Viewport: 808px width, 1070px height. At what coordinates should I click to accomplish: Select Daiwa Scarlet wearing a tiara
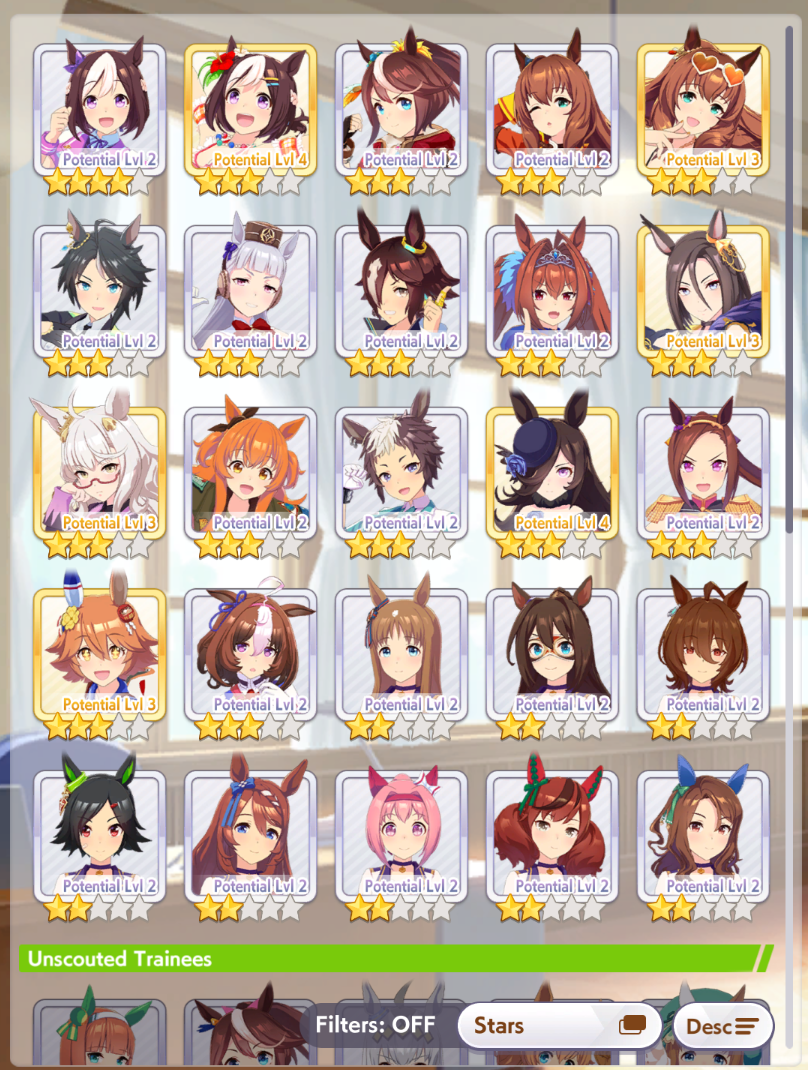[552, 290]
